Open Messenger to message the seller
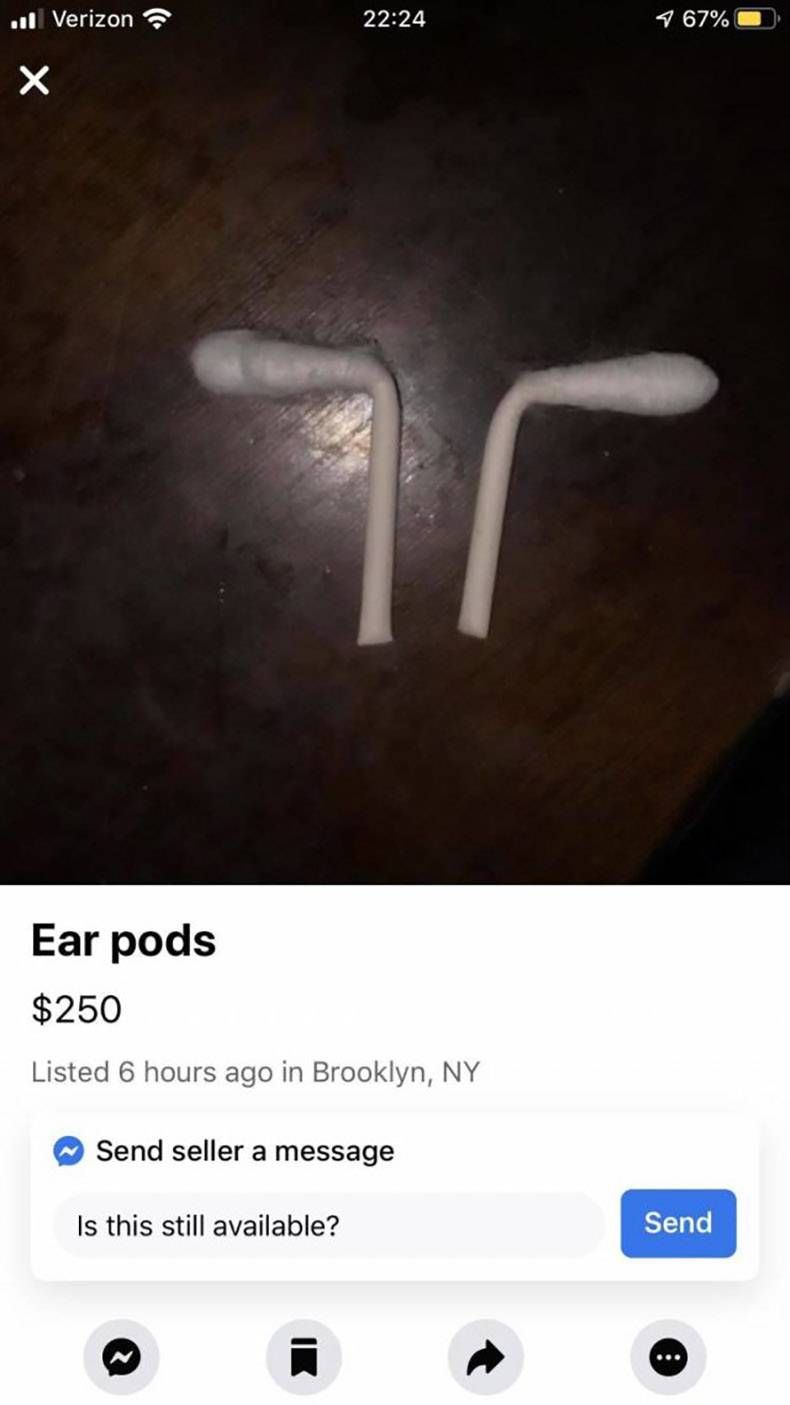The height and width of the screenshot is (1405, 790). coord(121,1357)
